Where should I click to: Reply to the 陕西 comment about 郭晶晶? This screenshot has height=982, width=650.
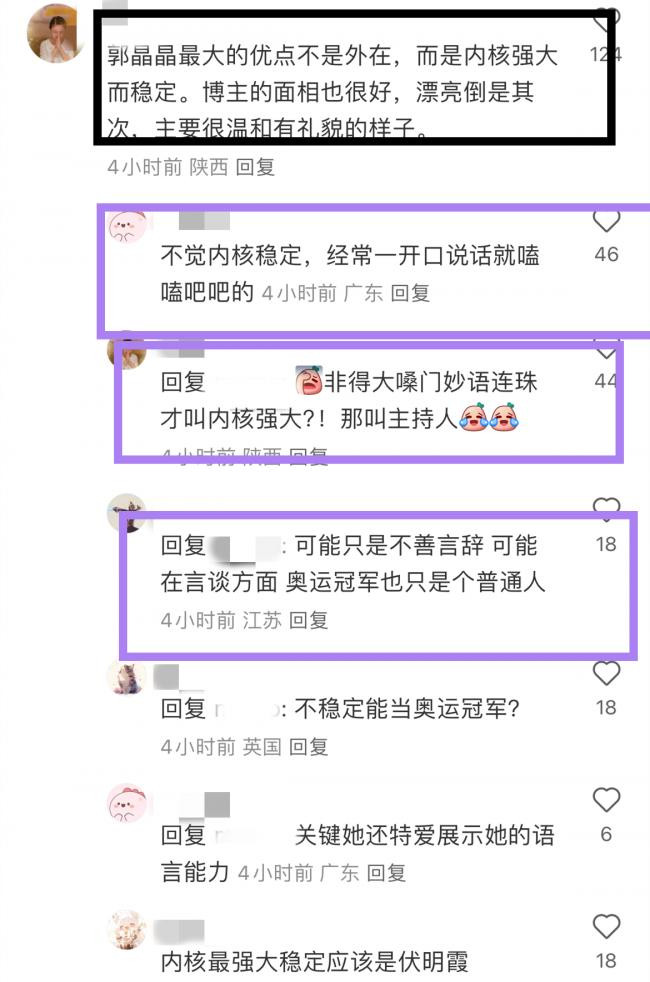pyautogui.click(x=255, y=166)
